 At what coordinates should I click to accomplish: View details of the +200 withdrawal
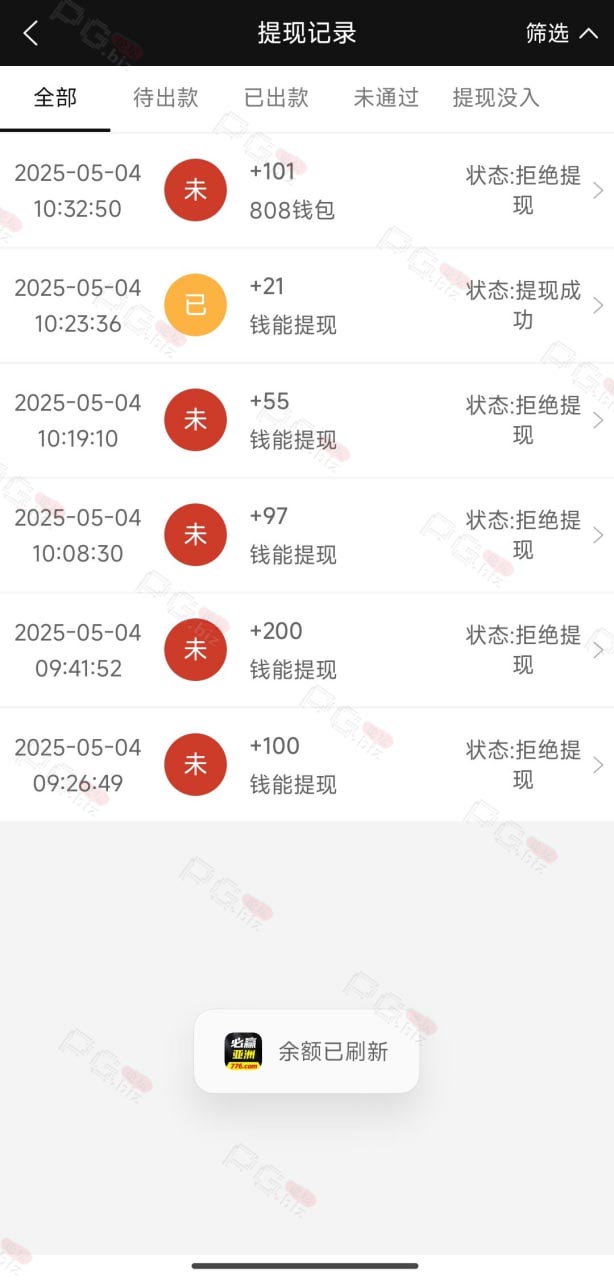tap(307, 650)
